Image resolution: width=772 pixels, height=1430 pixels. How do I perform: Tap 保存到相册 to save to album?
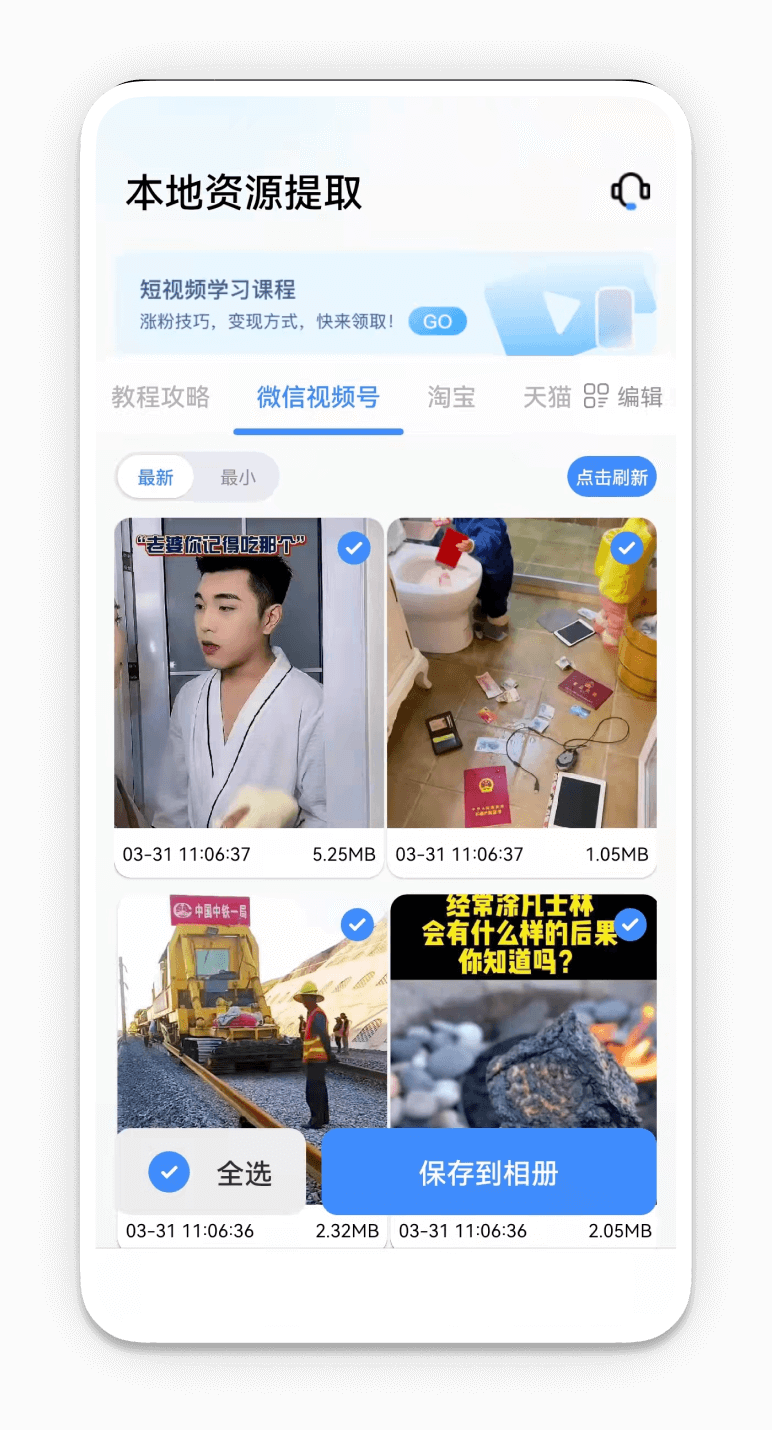pyautogui.click(x=488, y=1172)
